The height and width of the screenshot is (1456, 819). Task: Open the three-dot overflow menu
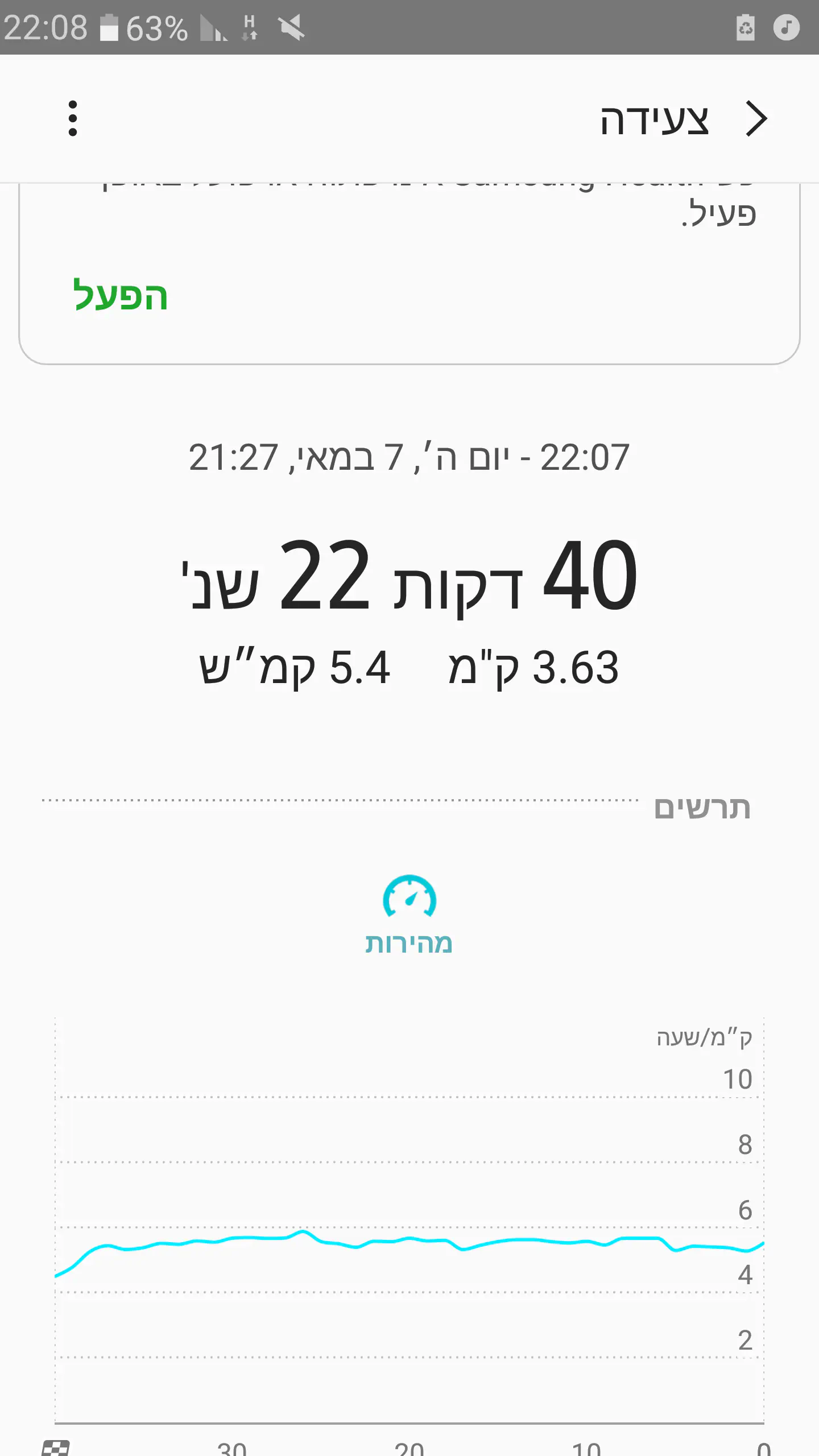pyautogui.click(x=72, y=119)
